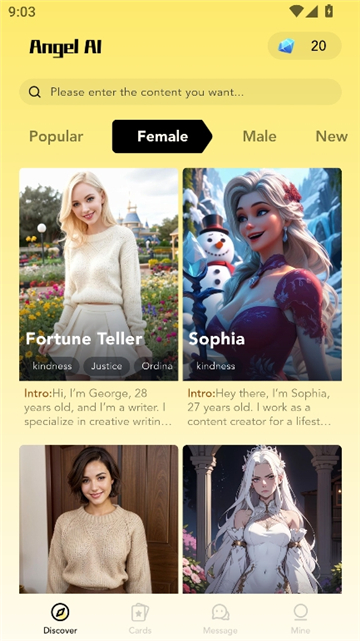Open the white-haired anime queen card
The image size is (360, 641).
point(262,519)
